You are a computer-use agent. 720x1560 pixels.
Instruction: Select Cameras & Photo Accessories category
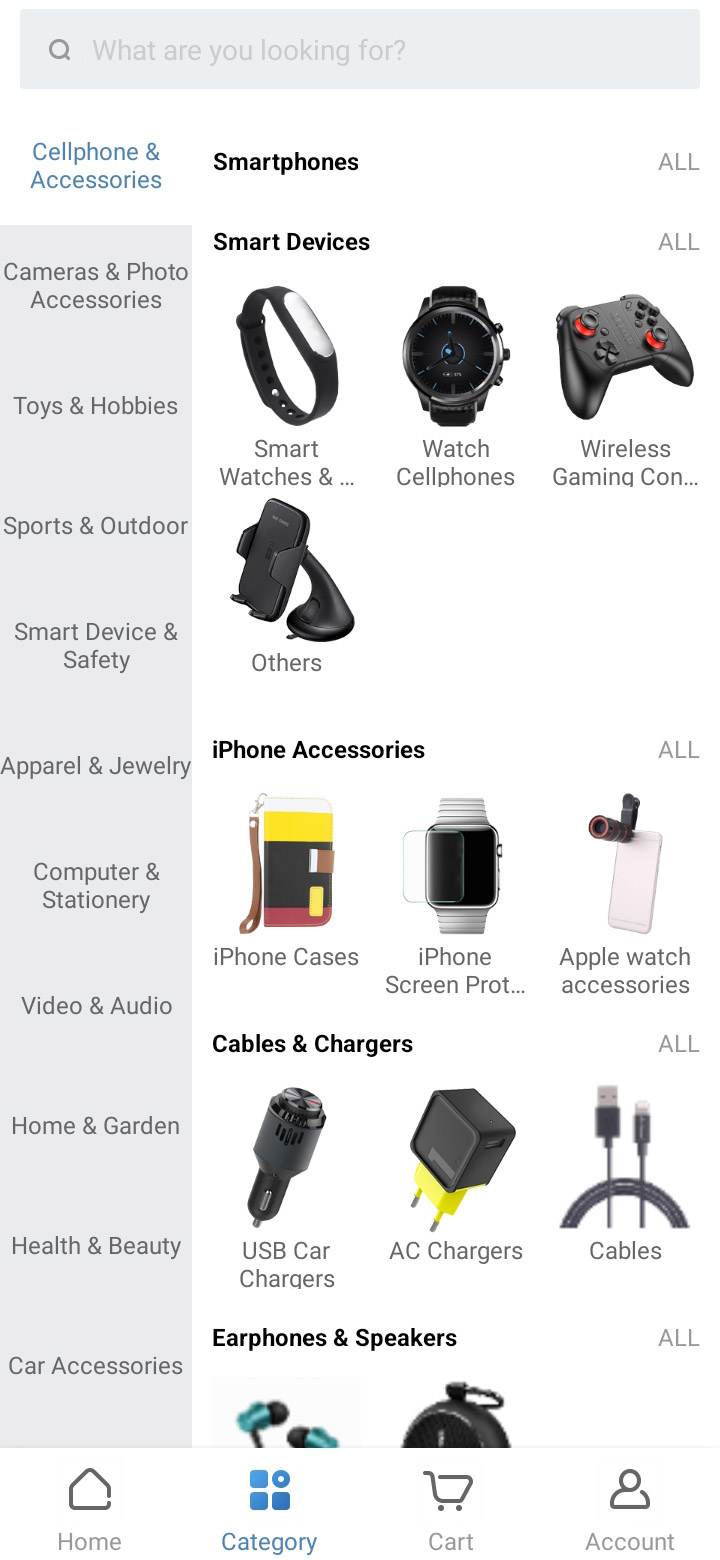click(x=96, y=286)
